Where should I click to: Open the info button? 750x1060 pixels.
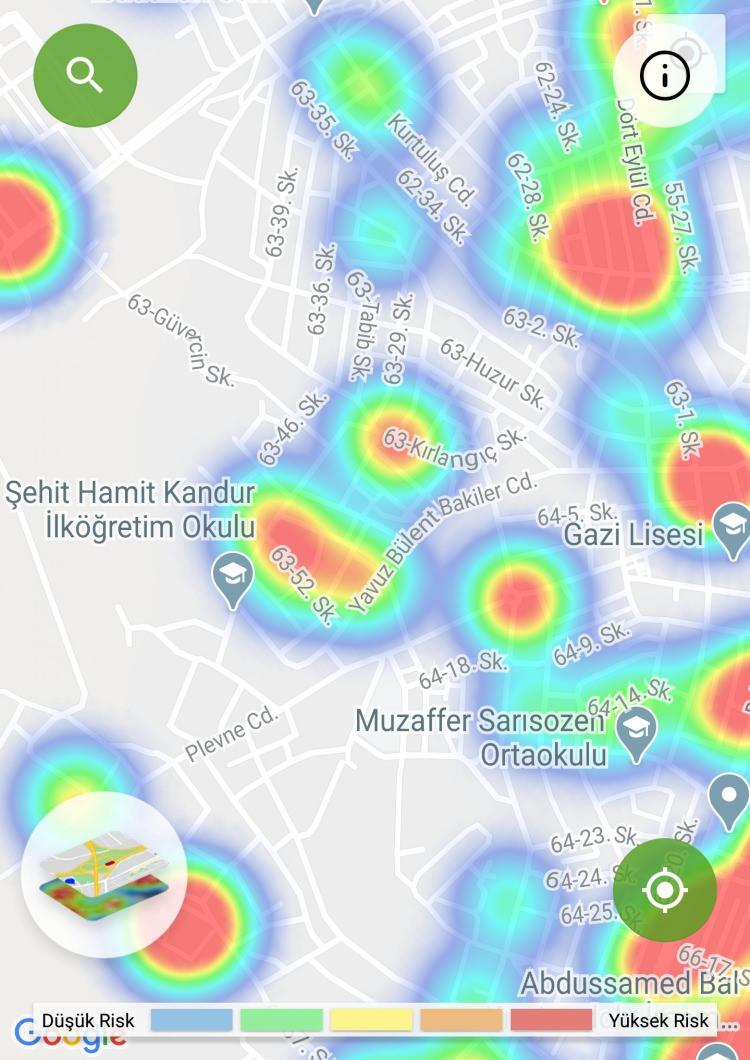pos(665,75)
